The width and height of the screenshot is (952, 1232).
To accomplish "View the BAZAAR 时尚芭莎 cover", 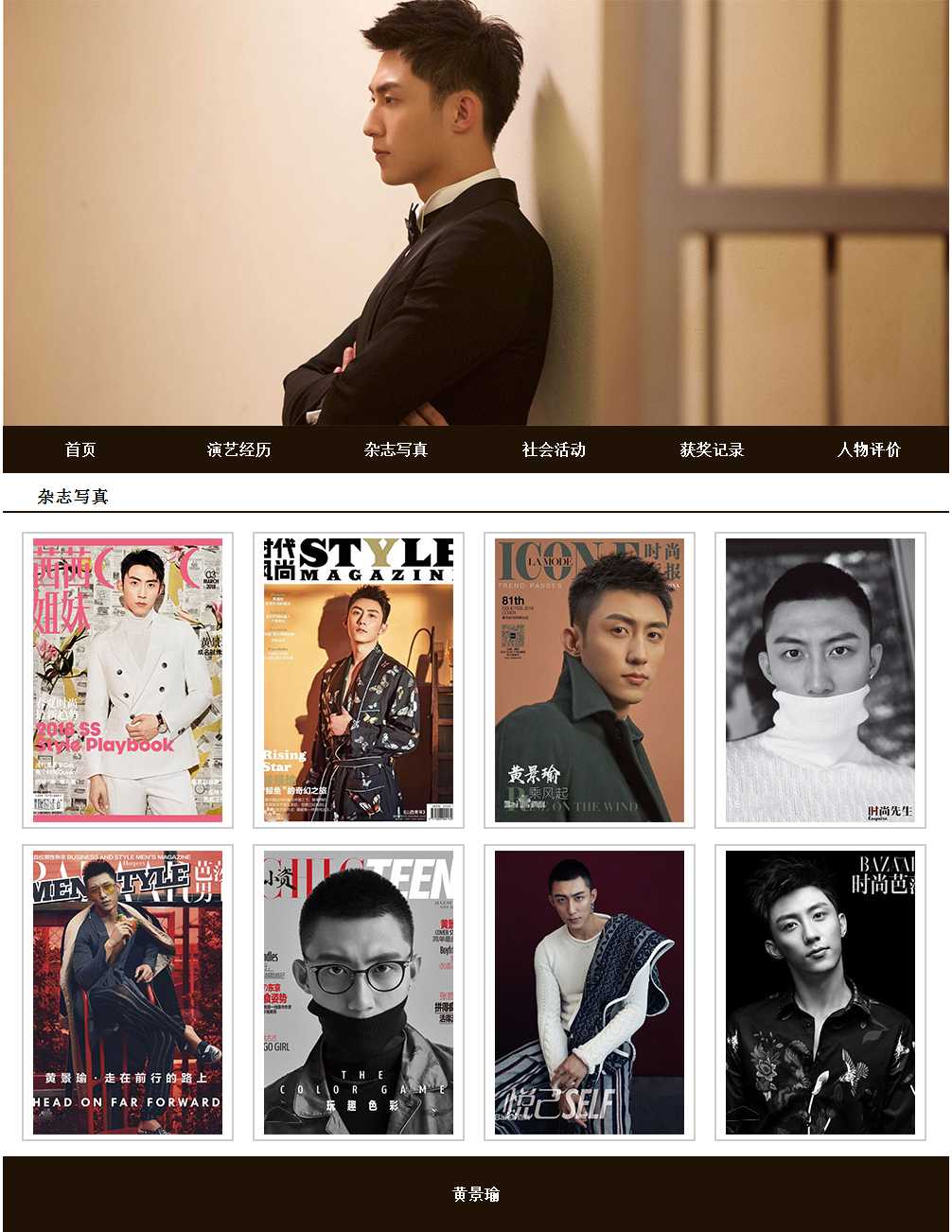I will pyautogui.click(x=820, y=993).
